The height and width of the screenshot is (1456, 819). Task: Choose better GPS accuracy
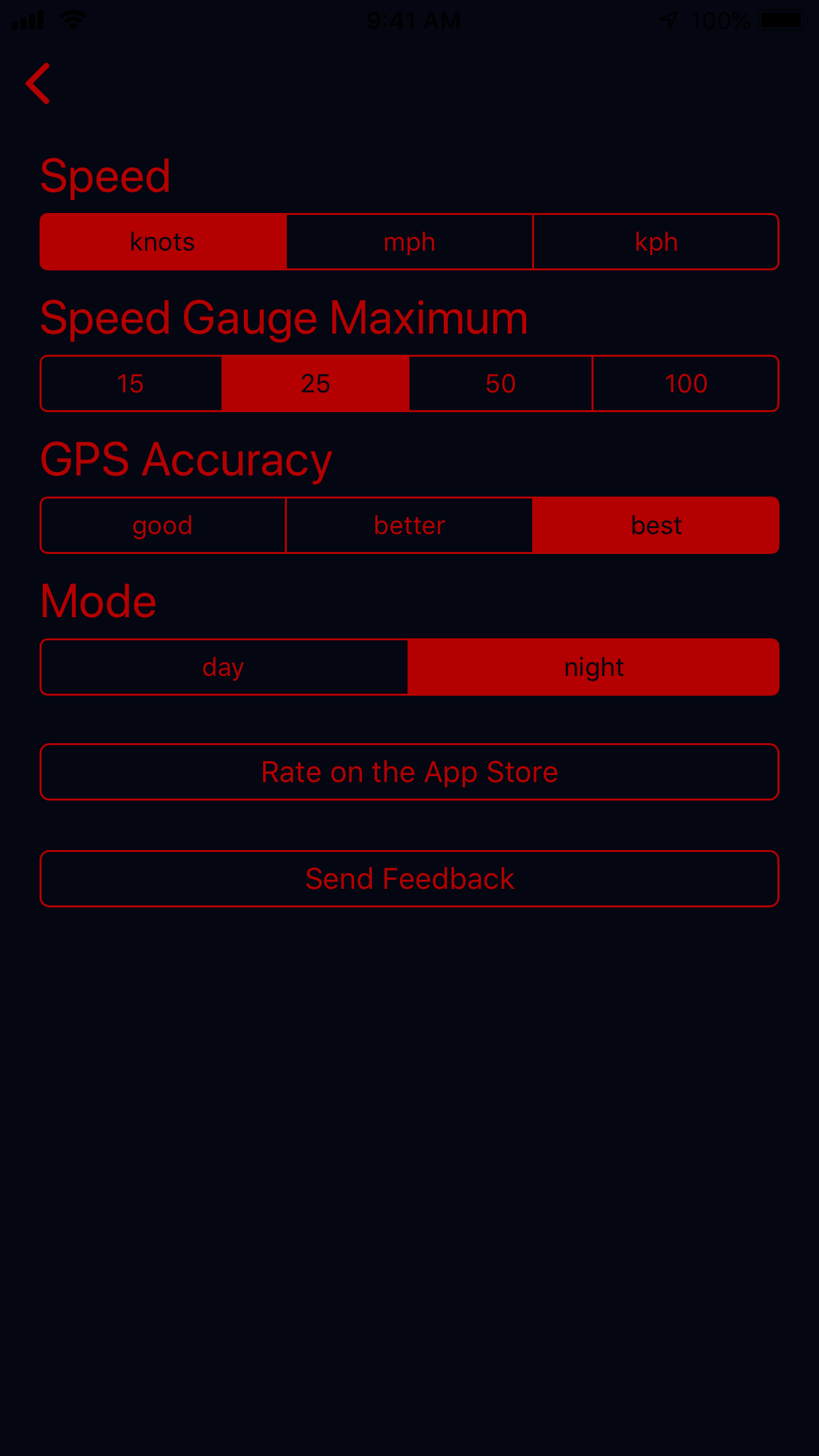click(409, 525)
